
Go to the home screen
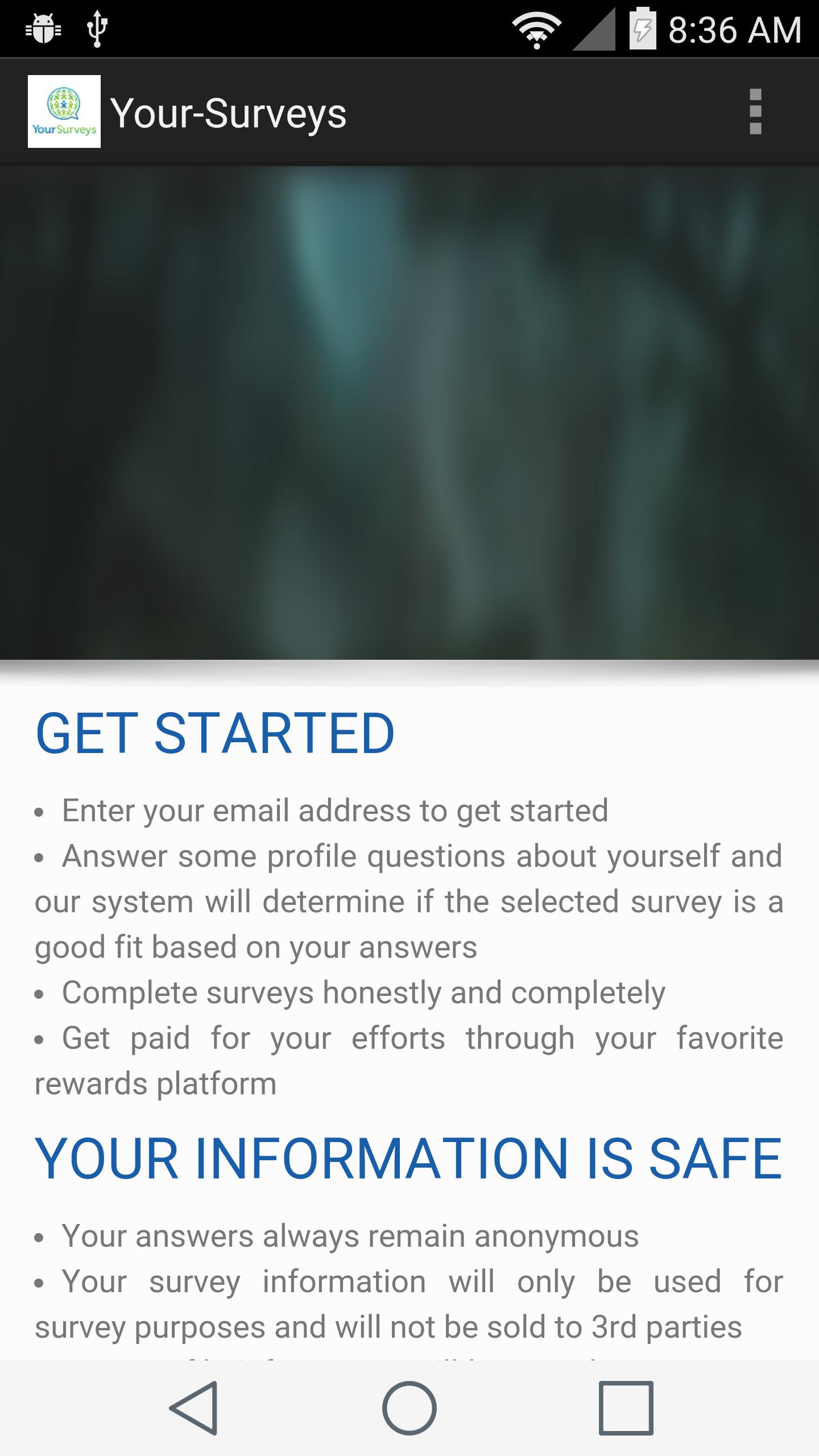pos(409,1408)
